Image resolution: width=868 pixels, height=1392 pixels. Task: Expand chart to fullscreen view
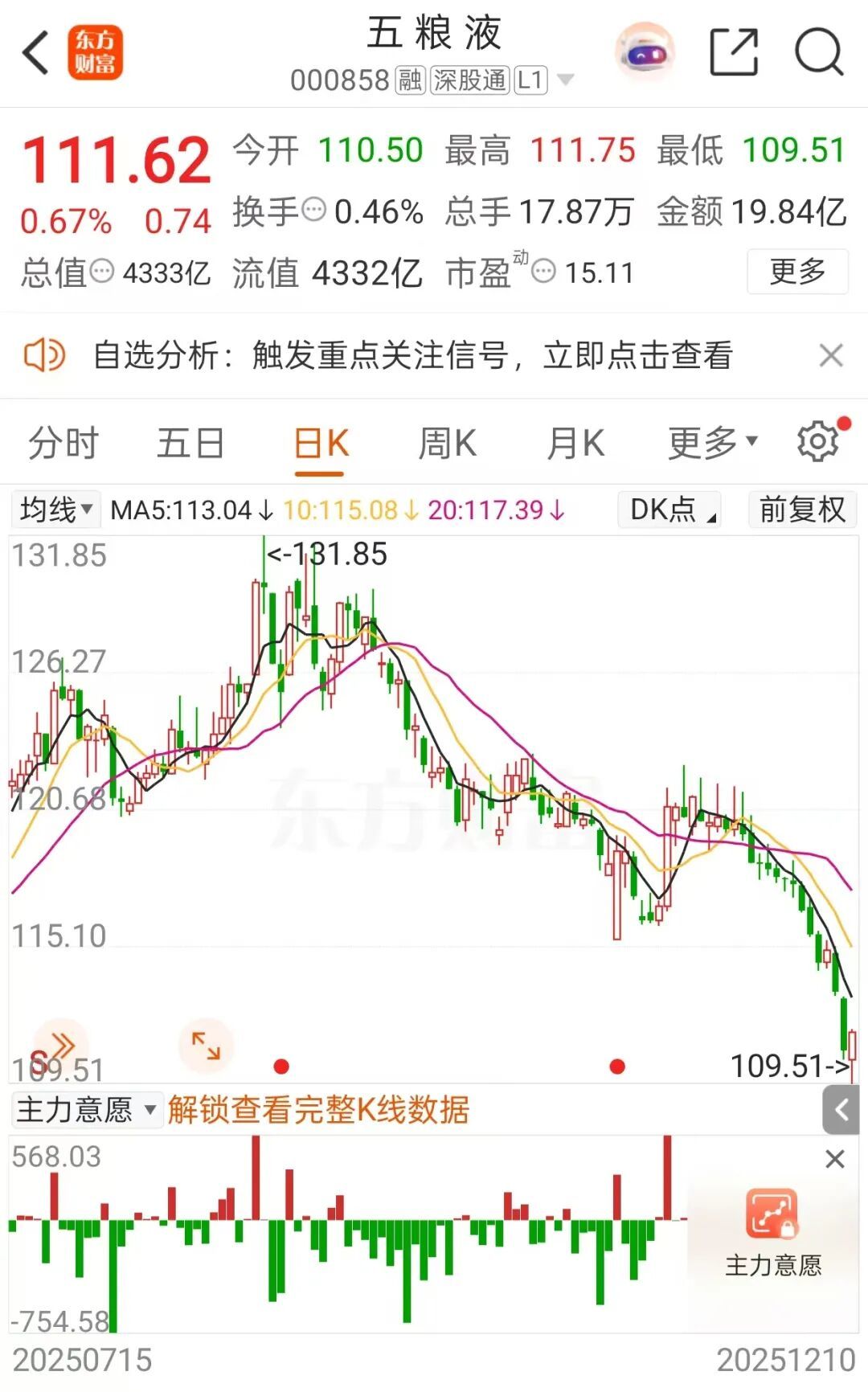[206, 1046]
